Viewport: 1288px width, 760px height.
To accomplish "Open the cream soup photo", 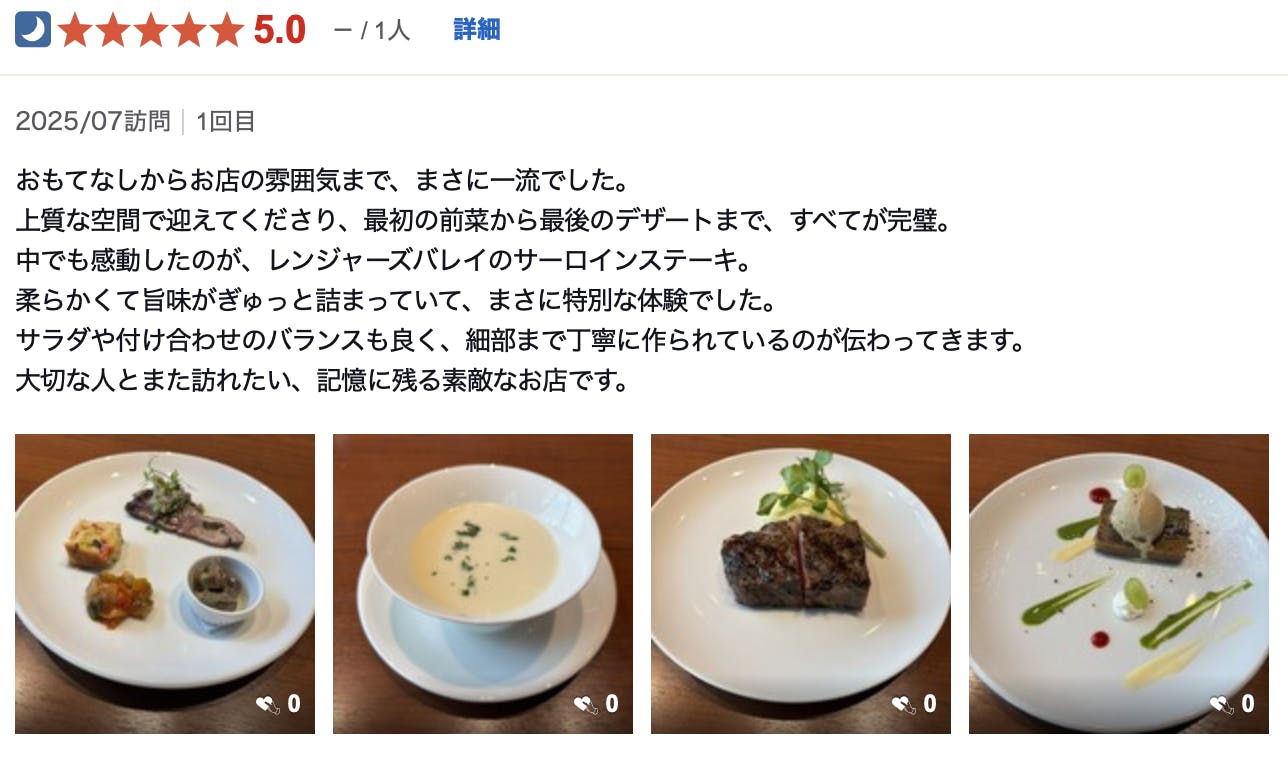I will pyautogui.click(x=482, y=570).
